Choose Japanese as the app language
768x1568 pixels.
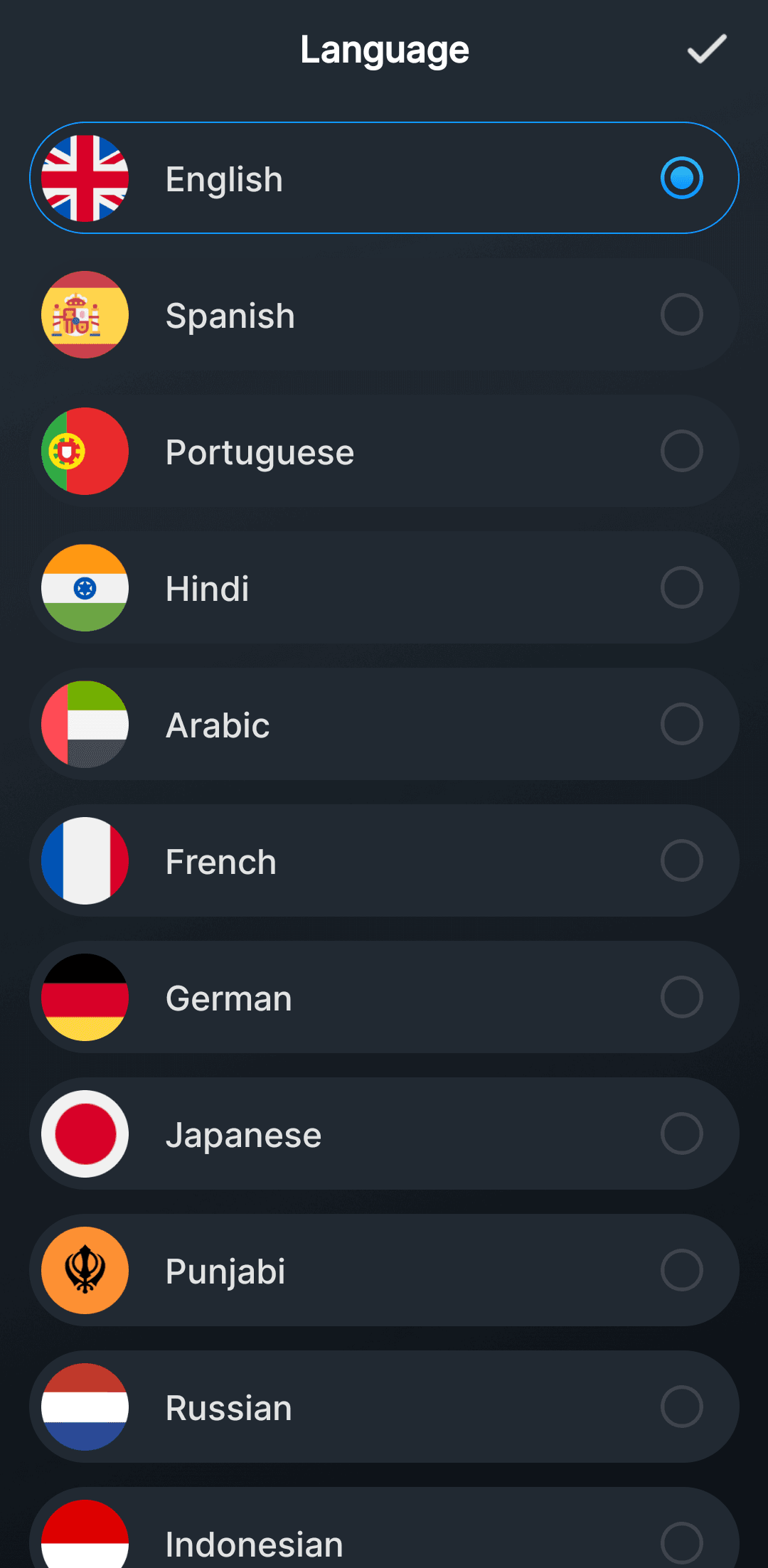[x=384, y=1134]
